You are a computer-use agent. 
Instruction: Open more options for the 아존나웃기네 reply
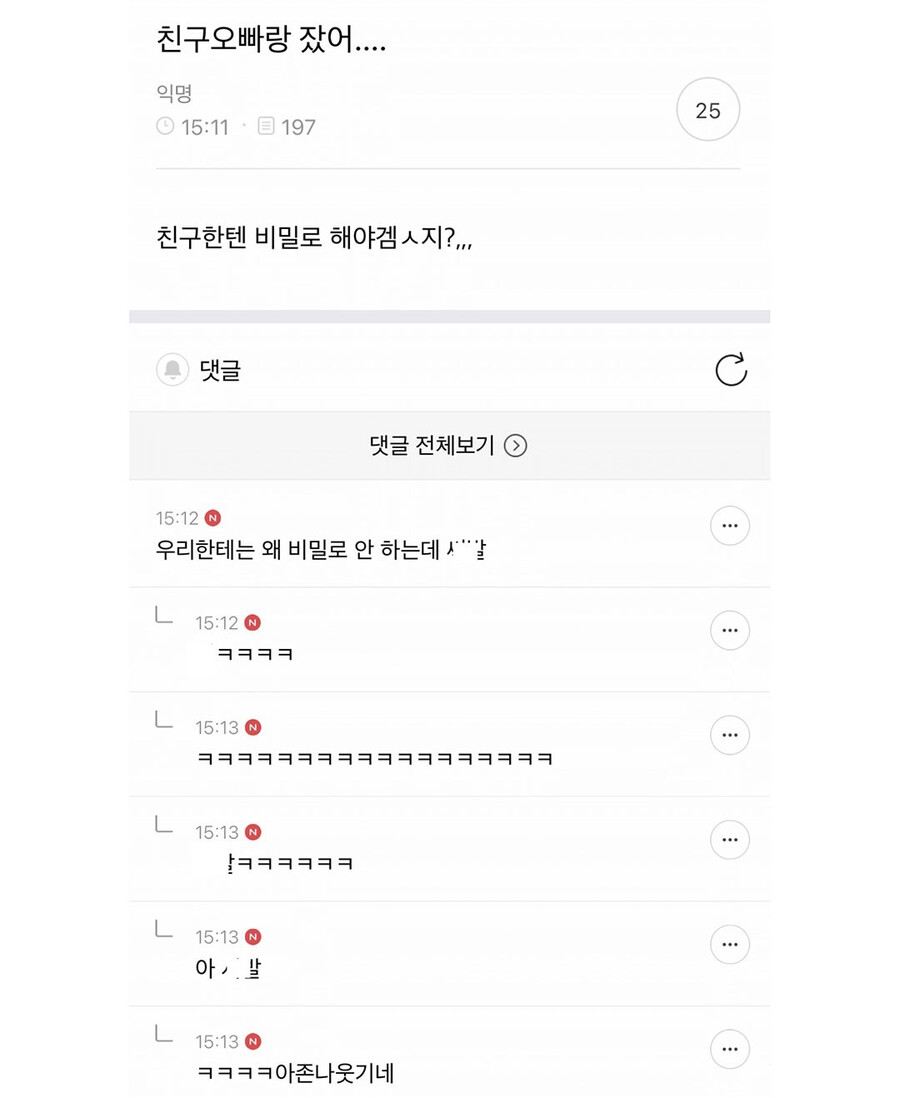pyautogui.click(x=729, y=1049)
